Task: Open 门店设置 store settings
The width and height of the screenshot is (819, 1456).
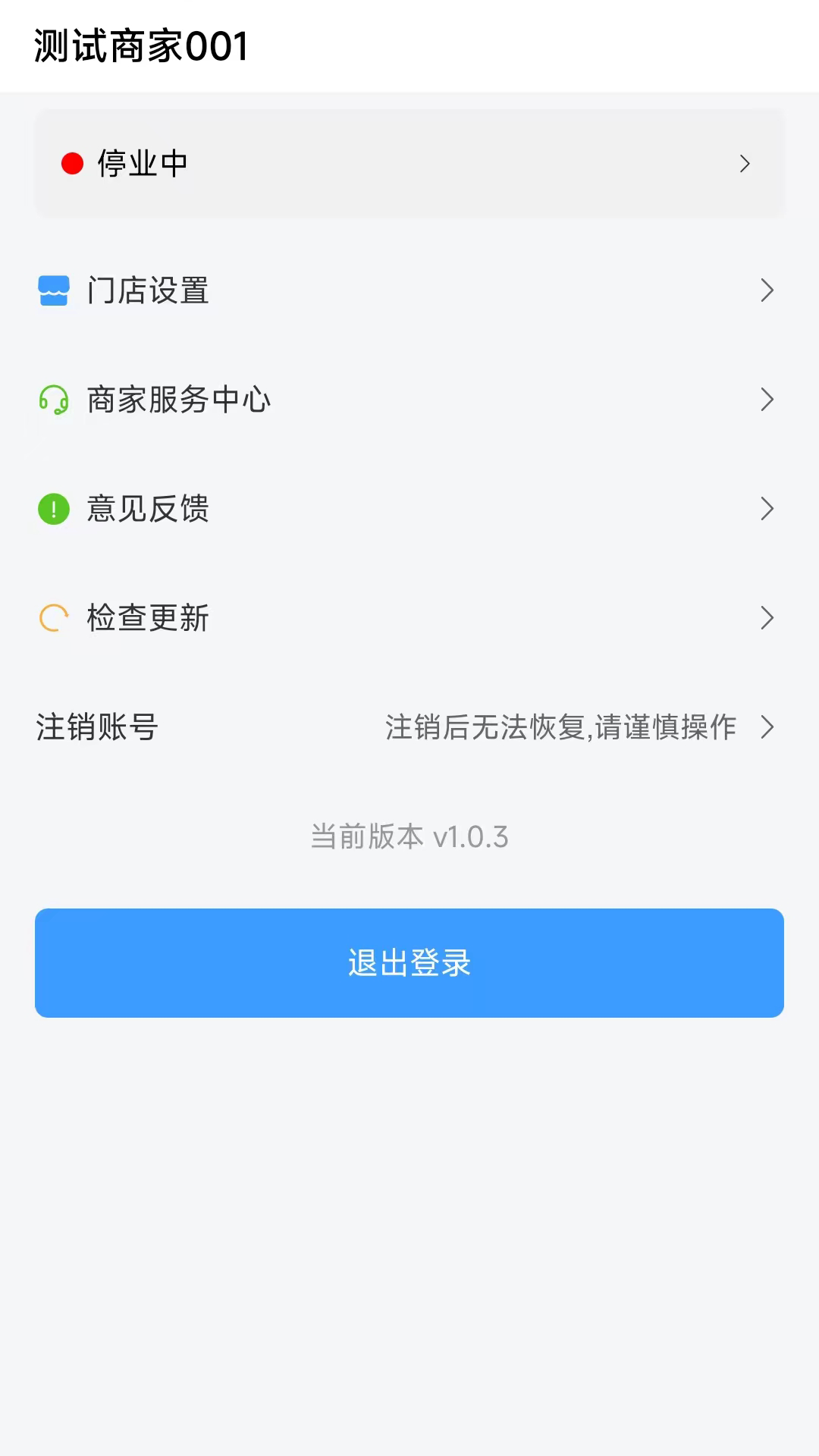Action: point(409,290)
